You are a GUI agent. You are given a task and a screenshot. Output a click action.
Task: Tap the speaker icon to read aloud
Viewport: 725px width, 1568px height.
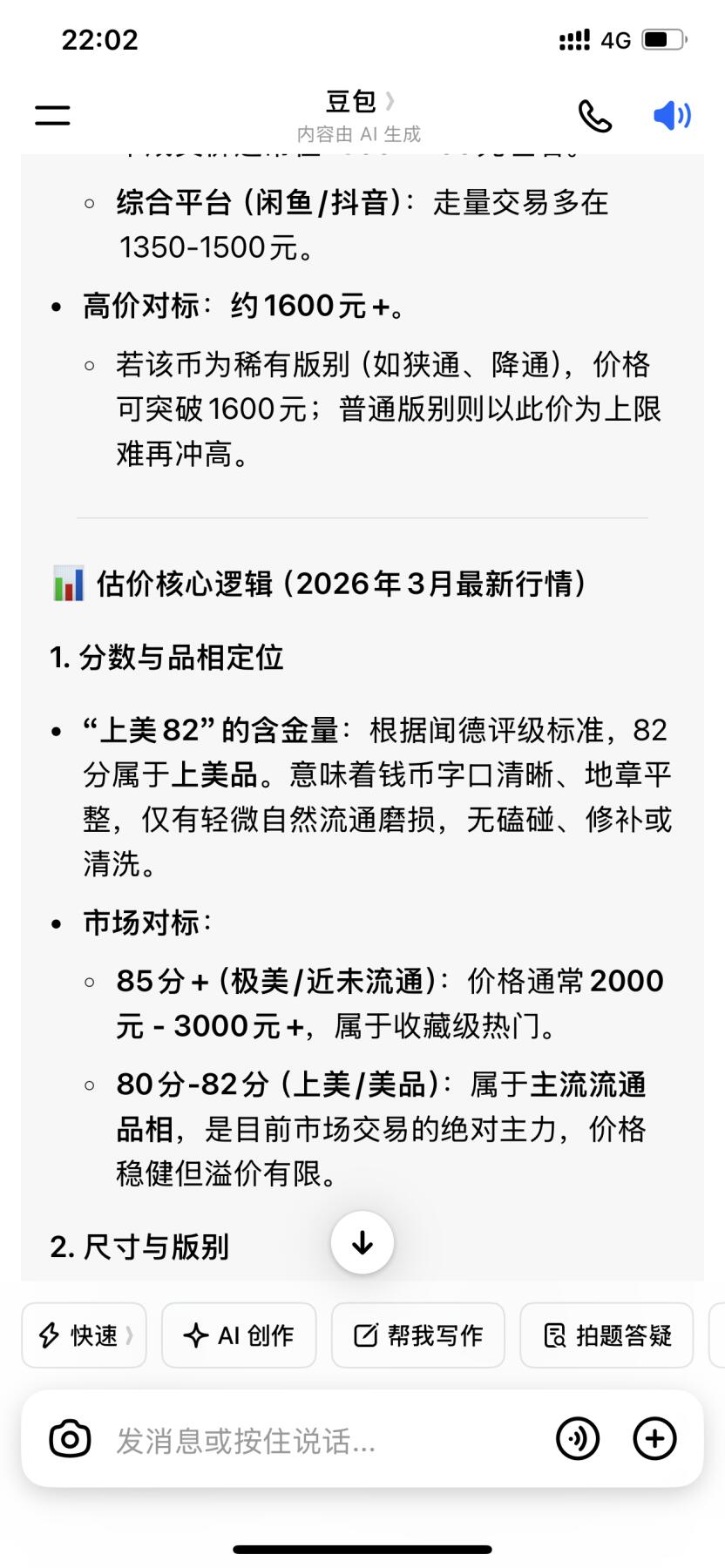pyautogui.click(x=671, y=114)
